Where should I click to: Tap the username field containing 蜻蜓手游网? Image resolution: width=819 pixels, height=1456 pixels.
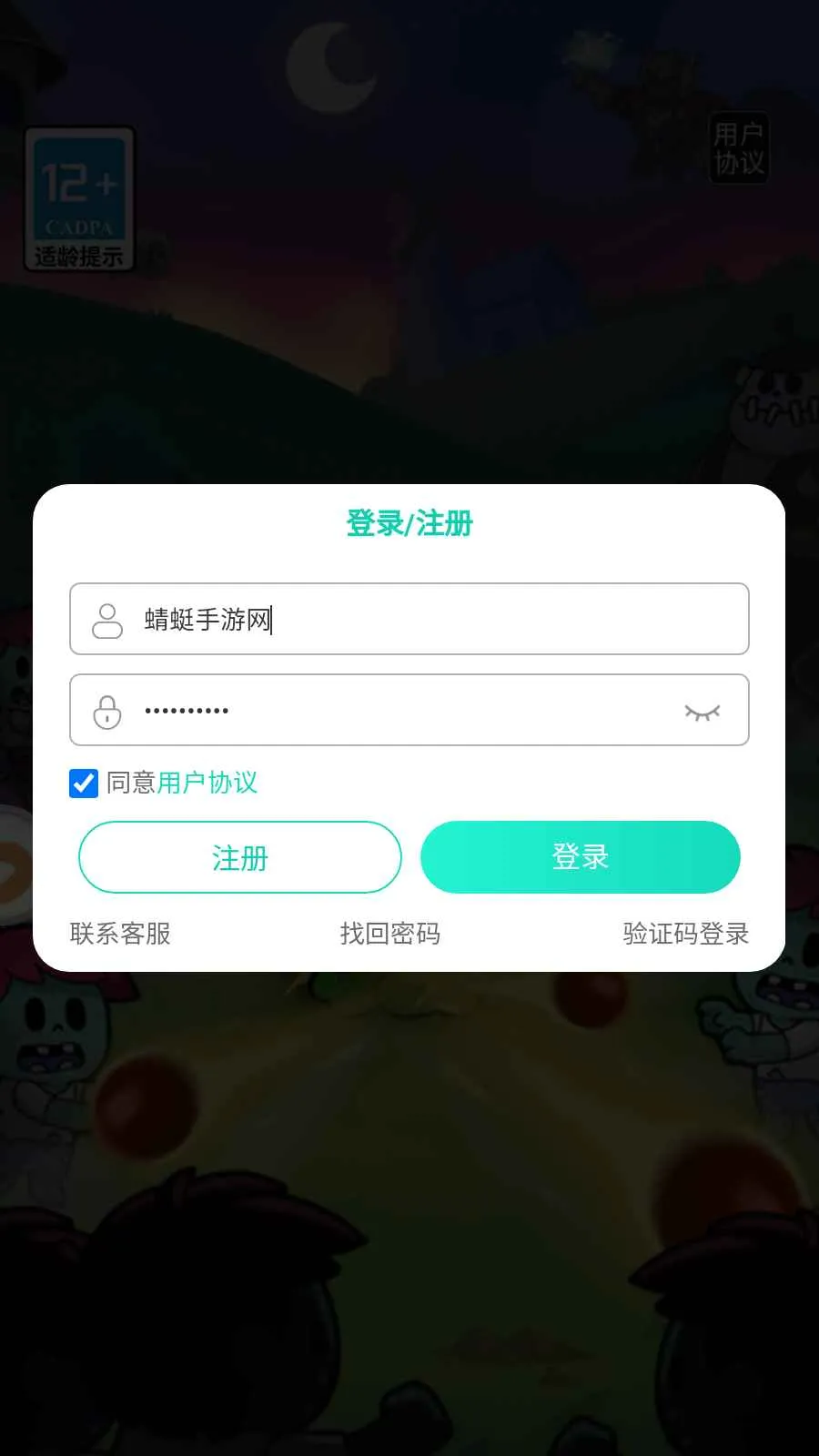409,619
